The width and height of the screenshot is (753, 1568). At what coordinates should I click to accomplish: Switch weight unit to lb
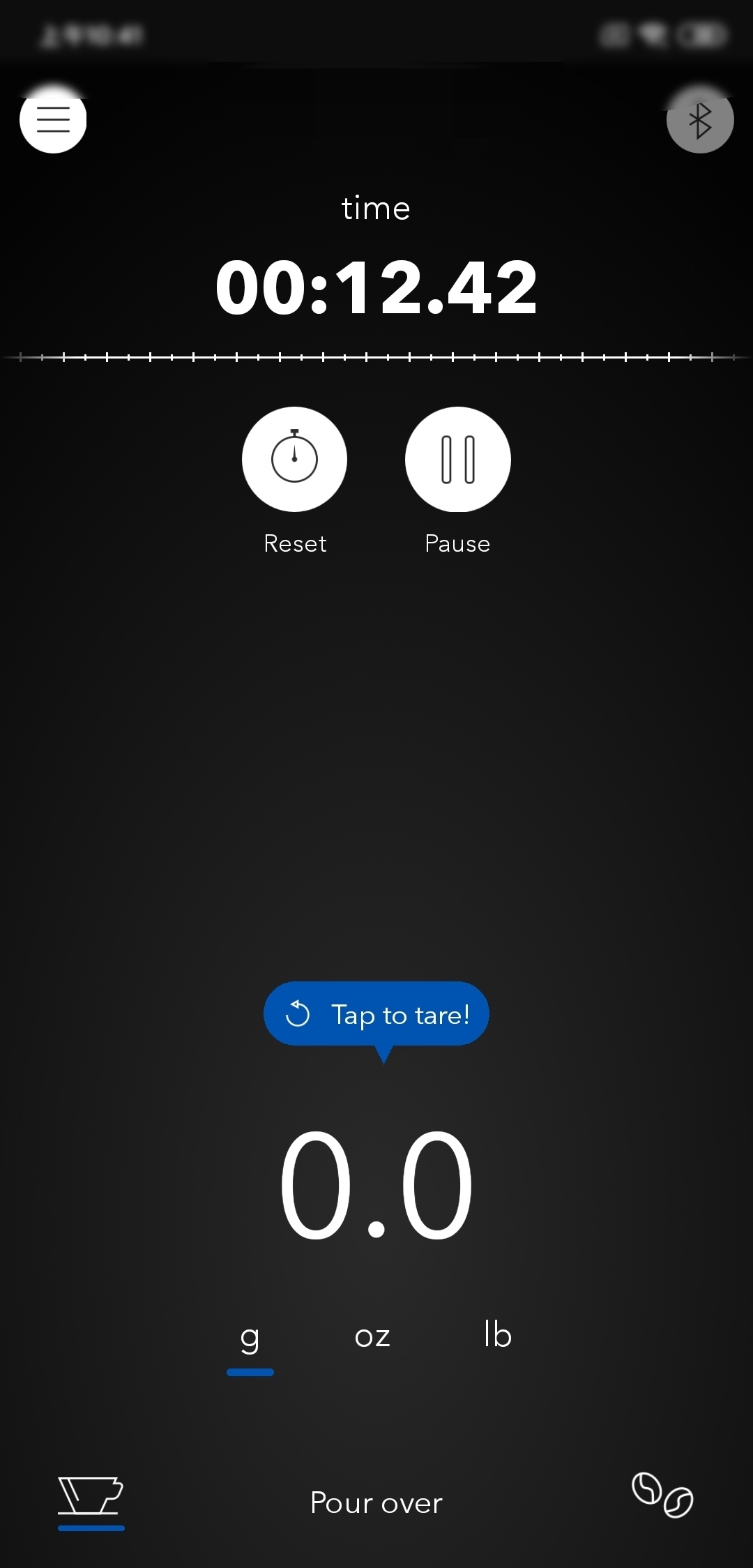[x=498, y=1335]
